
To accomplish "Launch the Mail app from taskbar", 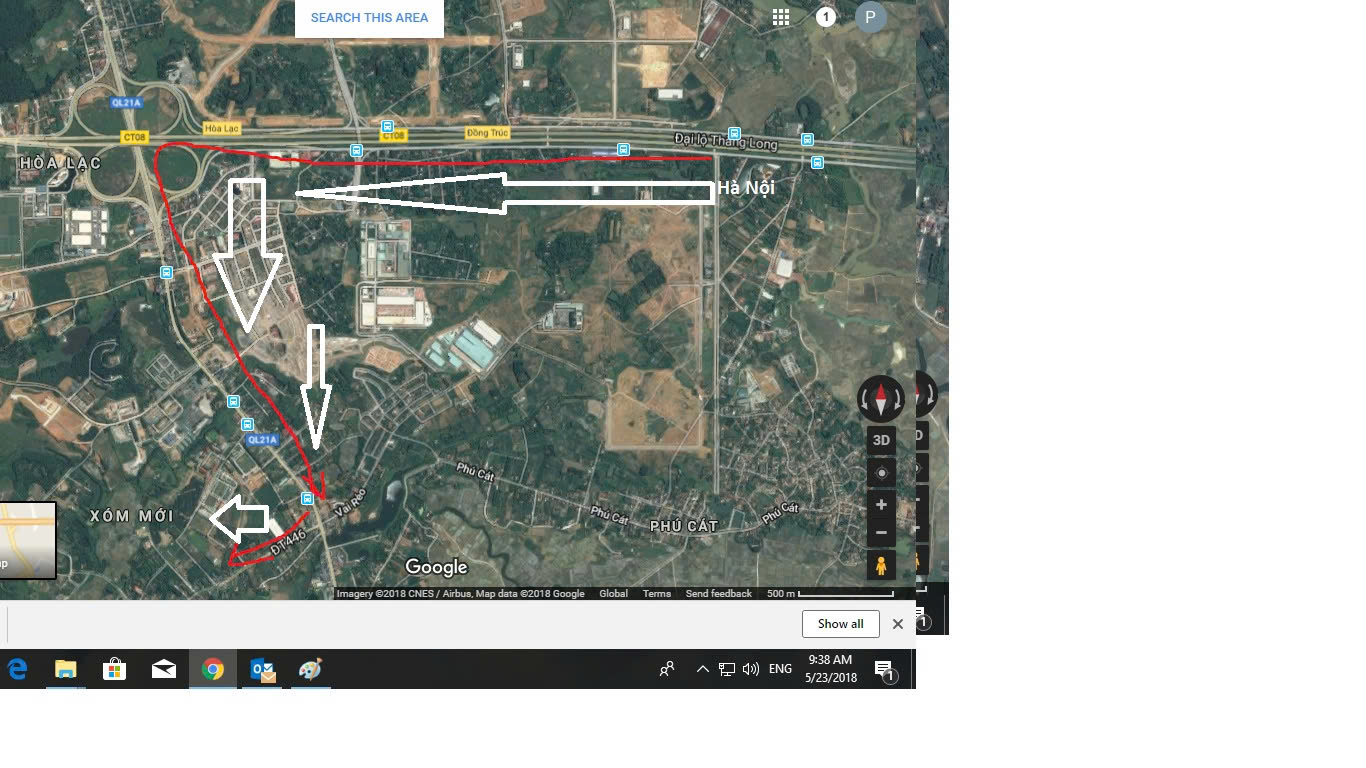I will click(164, 669).
